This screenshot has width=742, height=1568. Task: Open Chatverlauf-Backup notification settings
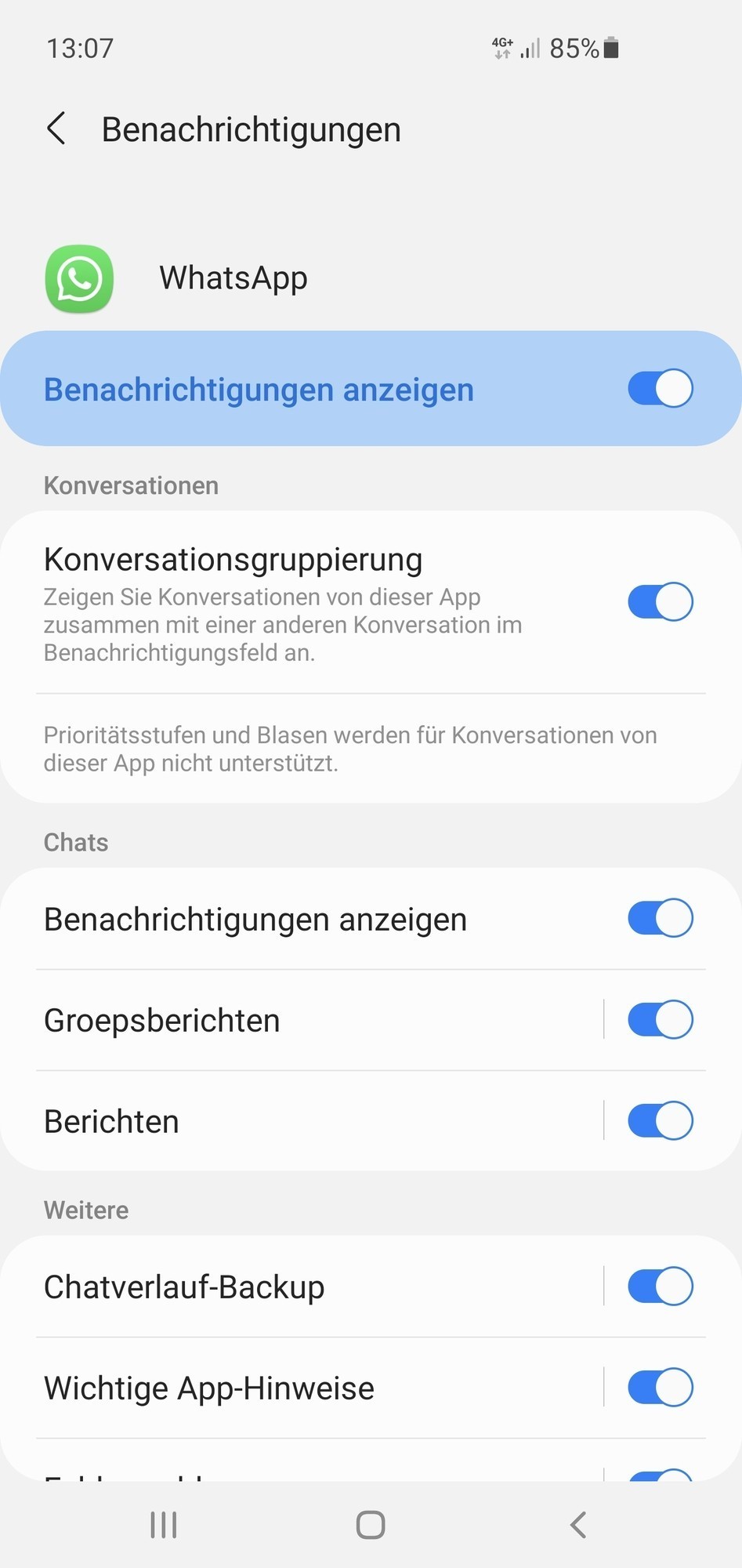[313, 1287]
